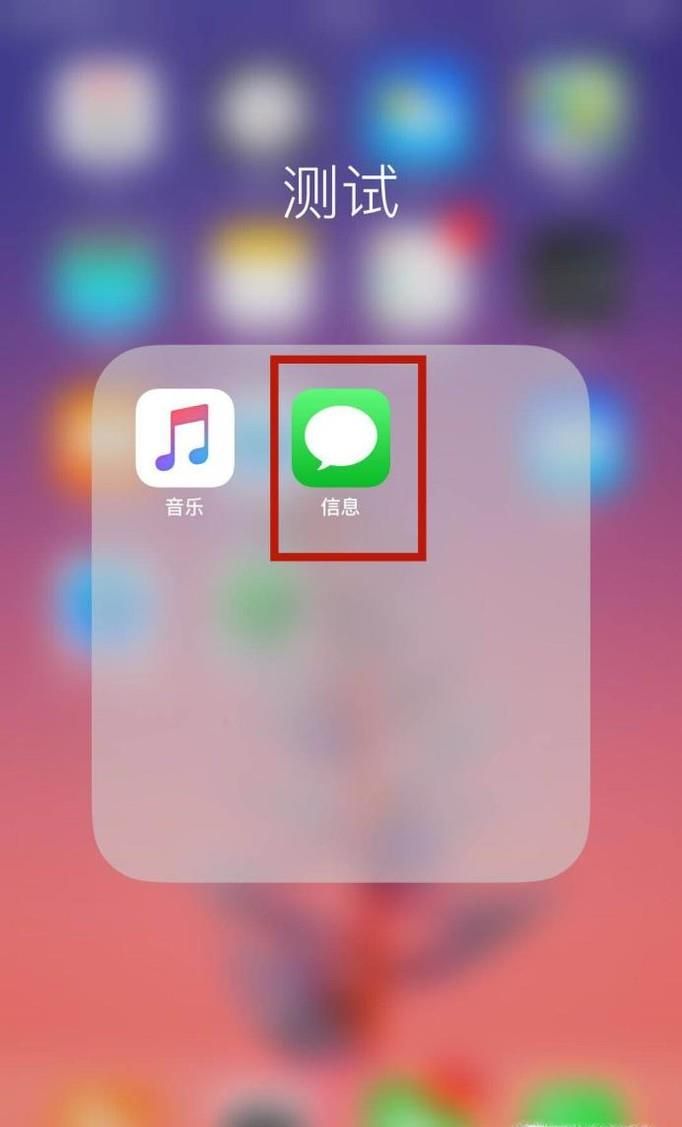Launch the 信息 (Messages) app
The width and height of the screenshot is (682, 1127).
[340, 437]
